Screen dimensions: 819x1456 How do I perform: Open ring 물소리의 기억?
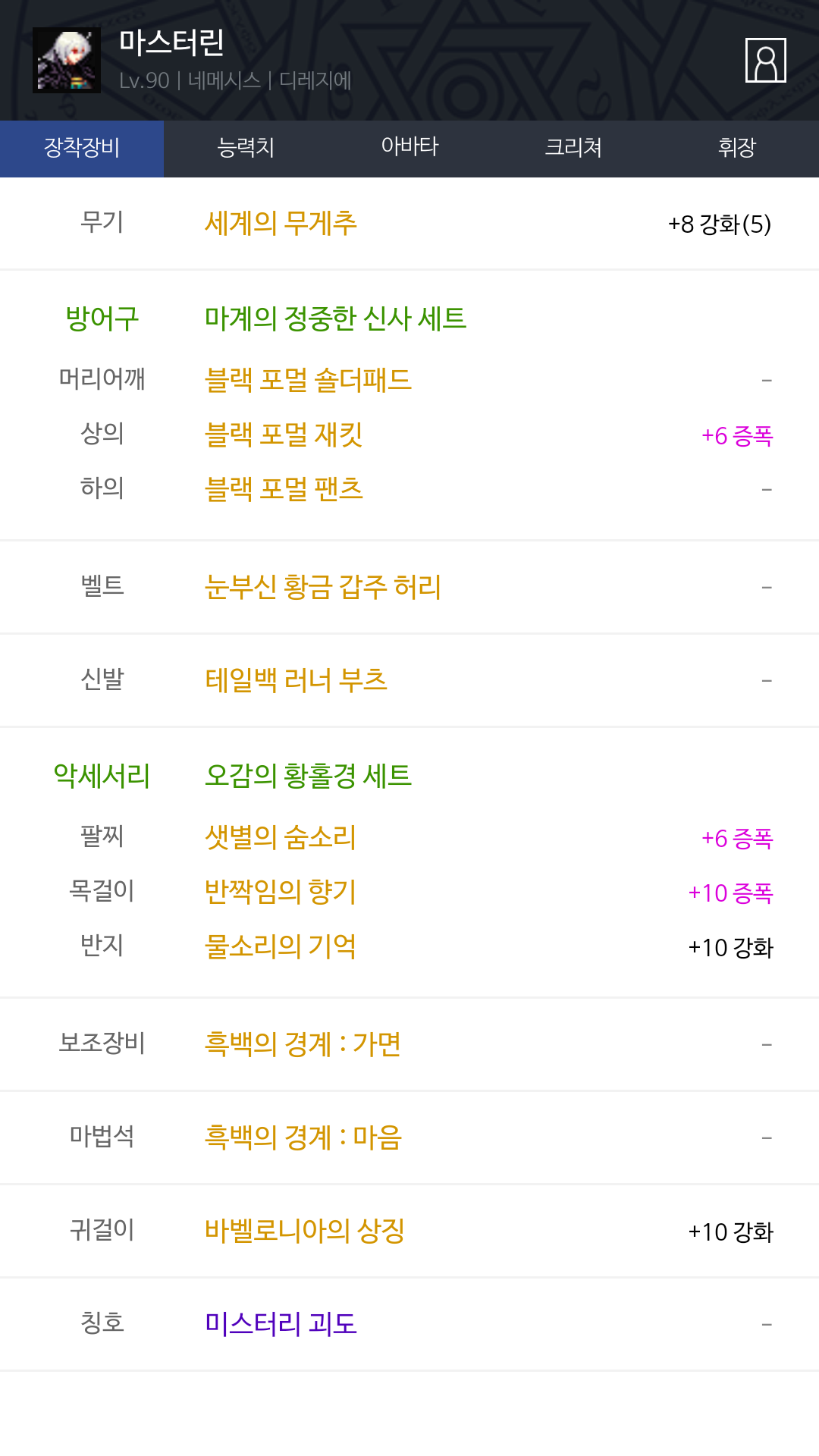click(x=281, y=946)
